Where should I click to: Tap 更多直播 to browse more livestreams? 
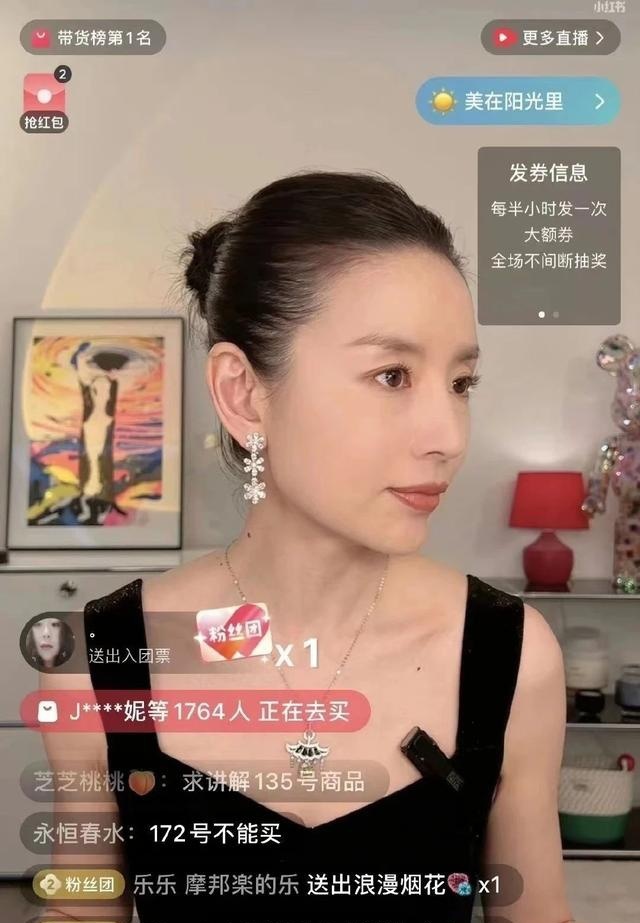(549, 38)
